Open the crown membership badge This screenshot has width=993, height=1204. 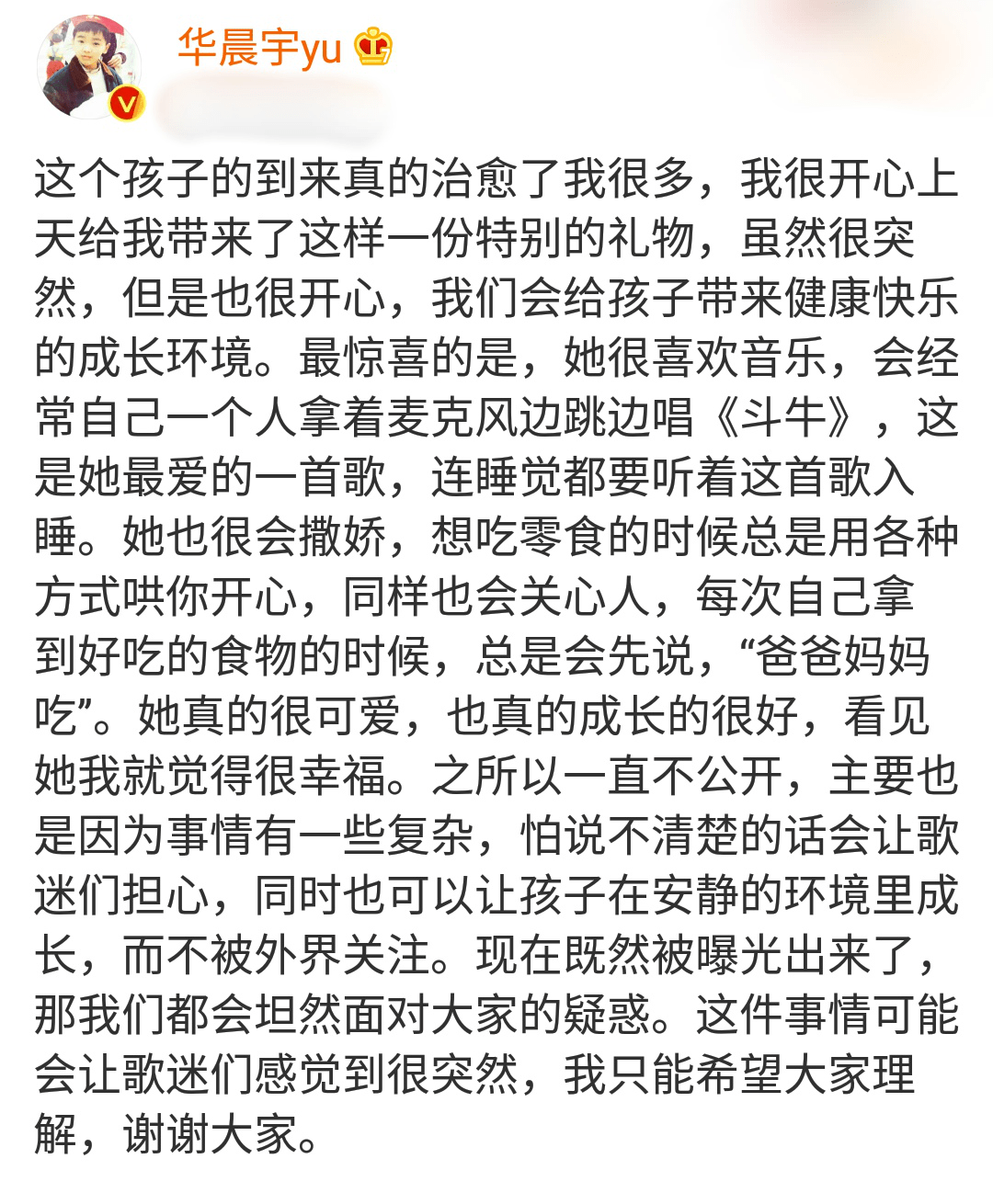tap(374, 47)
